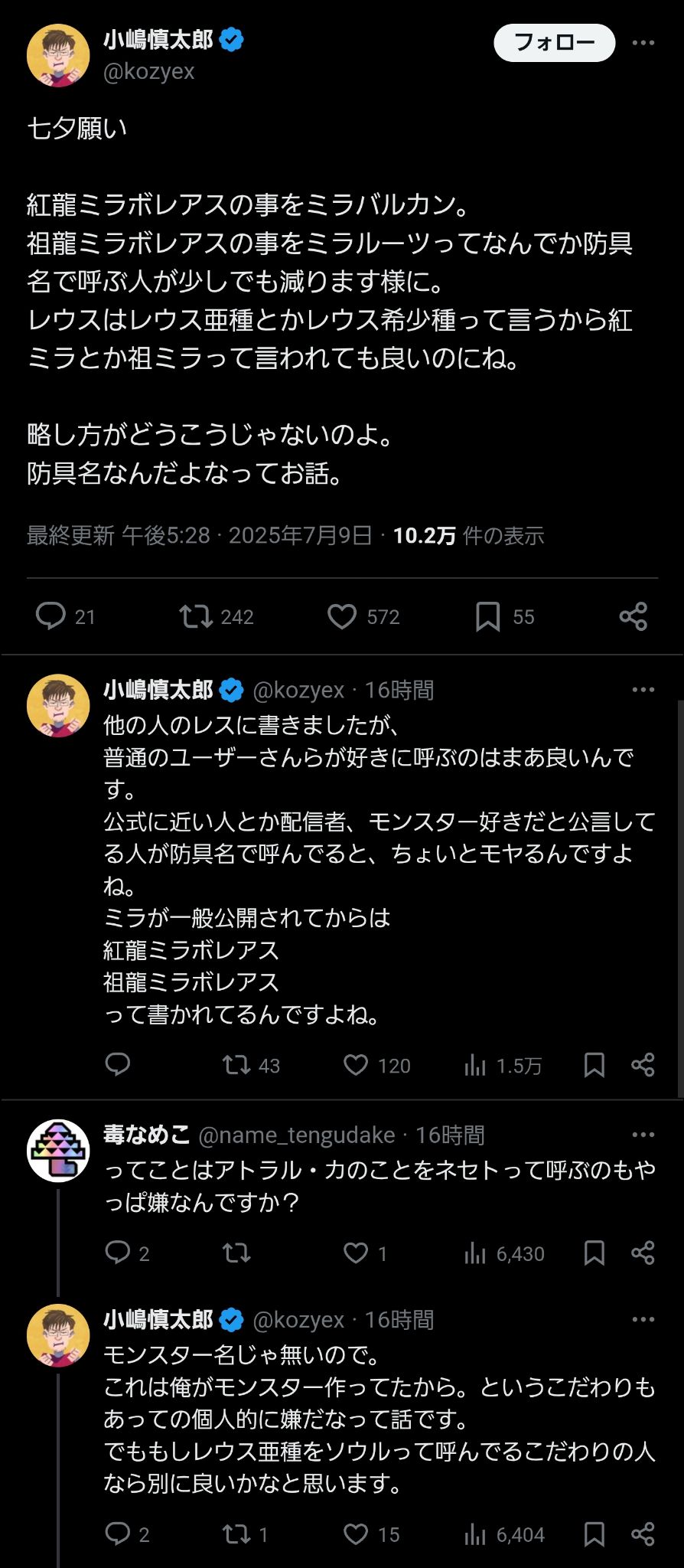Tap the フォロー button for 小嶋慎太郎
The image size is (684, 1568).
[x=554, y=42]
